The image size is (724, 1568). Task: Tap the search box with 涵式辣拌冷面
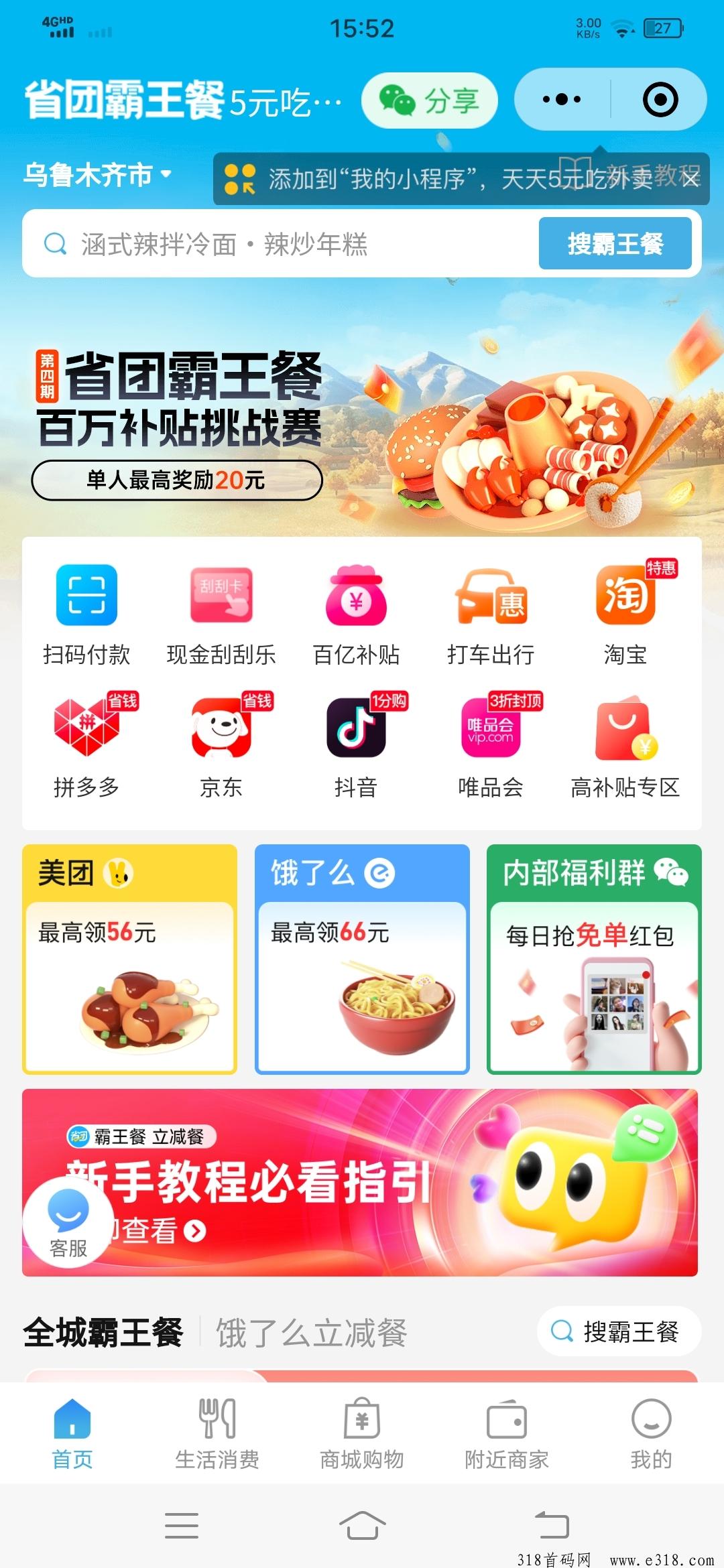(282, 244)
